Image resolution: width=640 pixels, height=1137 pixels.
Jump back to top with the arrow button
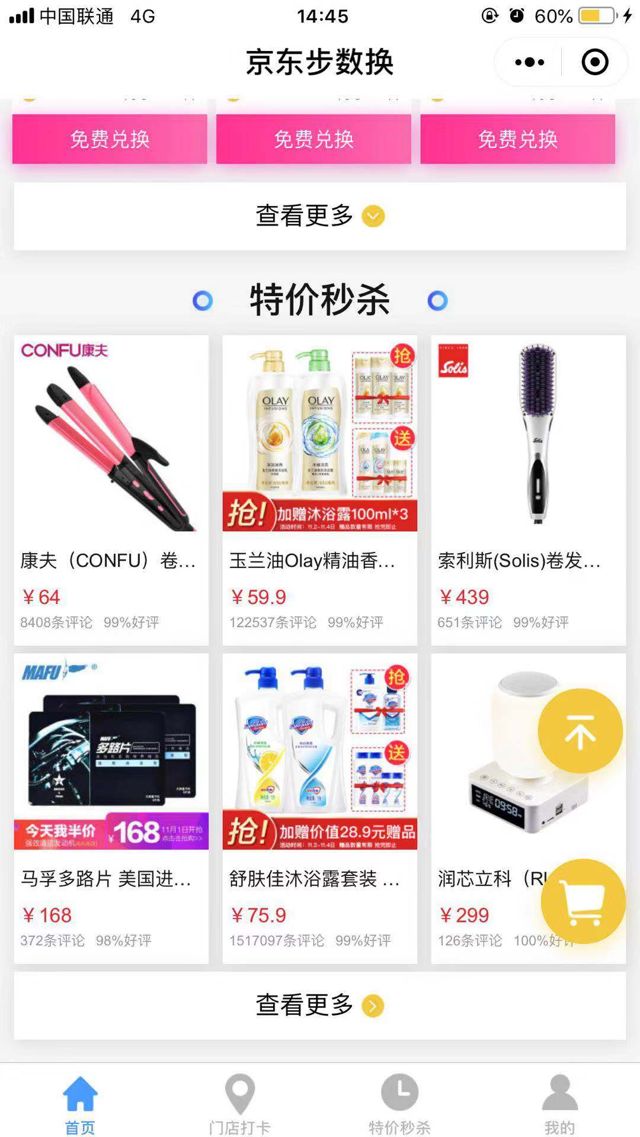click(581, 731)
